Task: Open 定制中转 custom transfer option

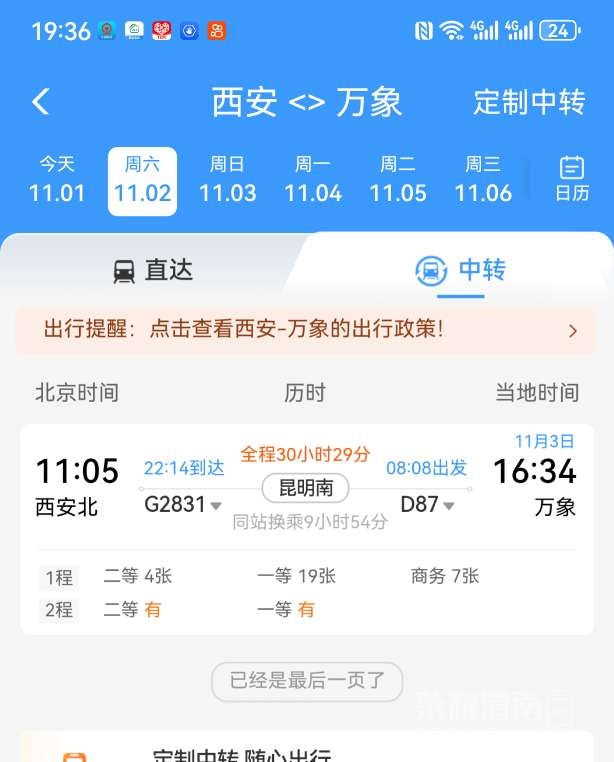Action: [529, 102]
